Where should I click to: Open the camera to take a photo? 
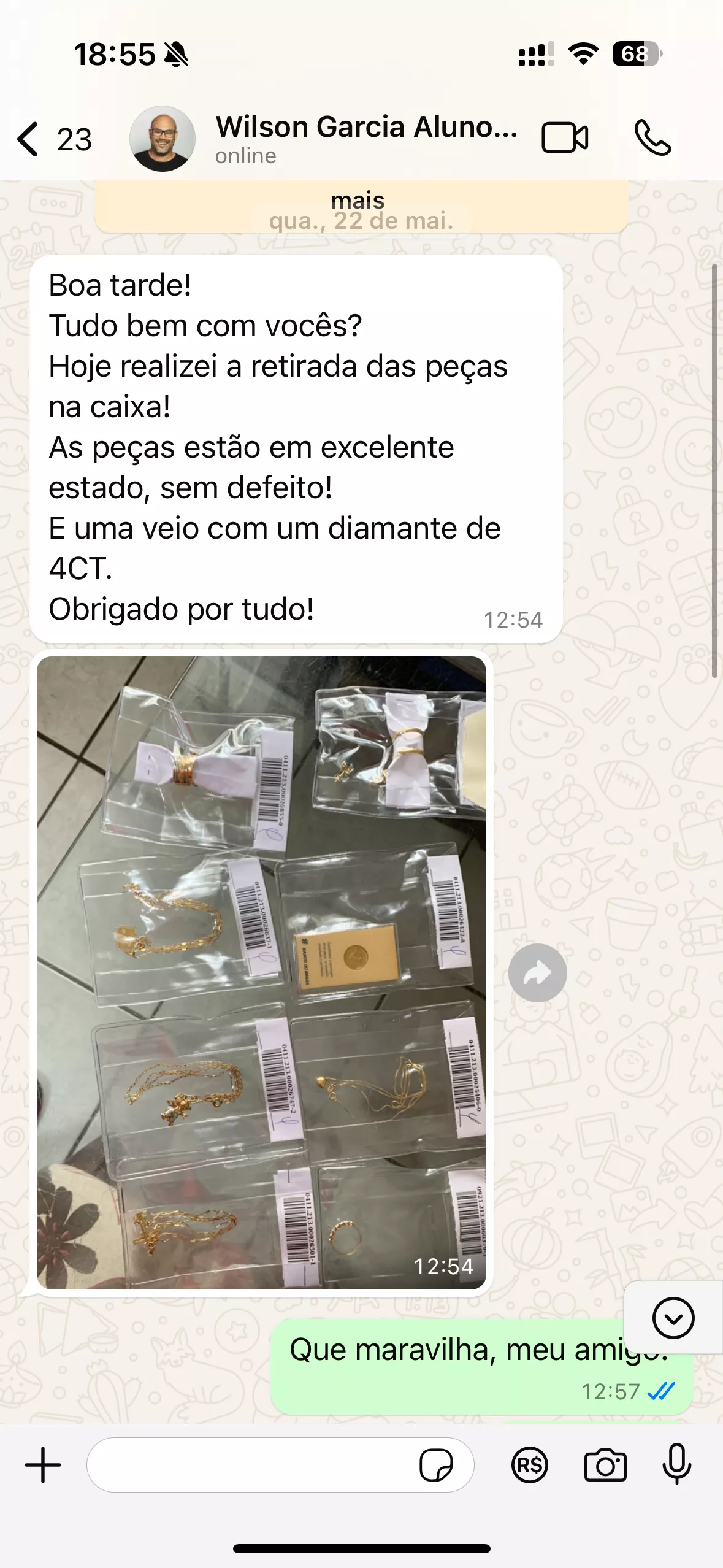coord(605,1465)
